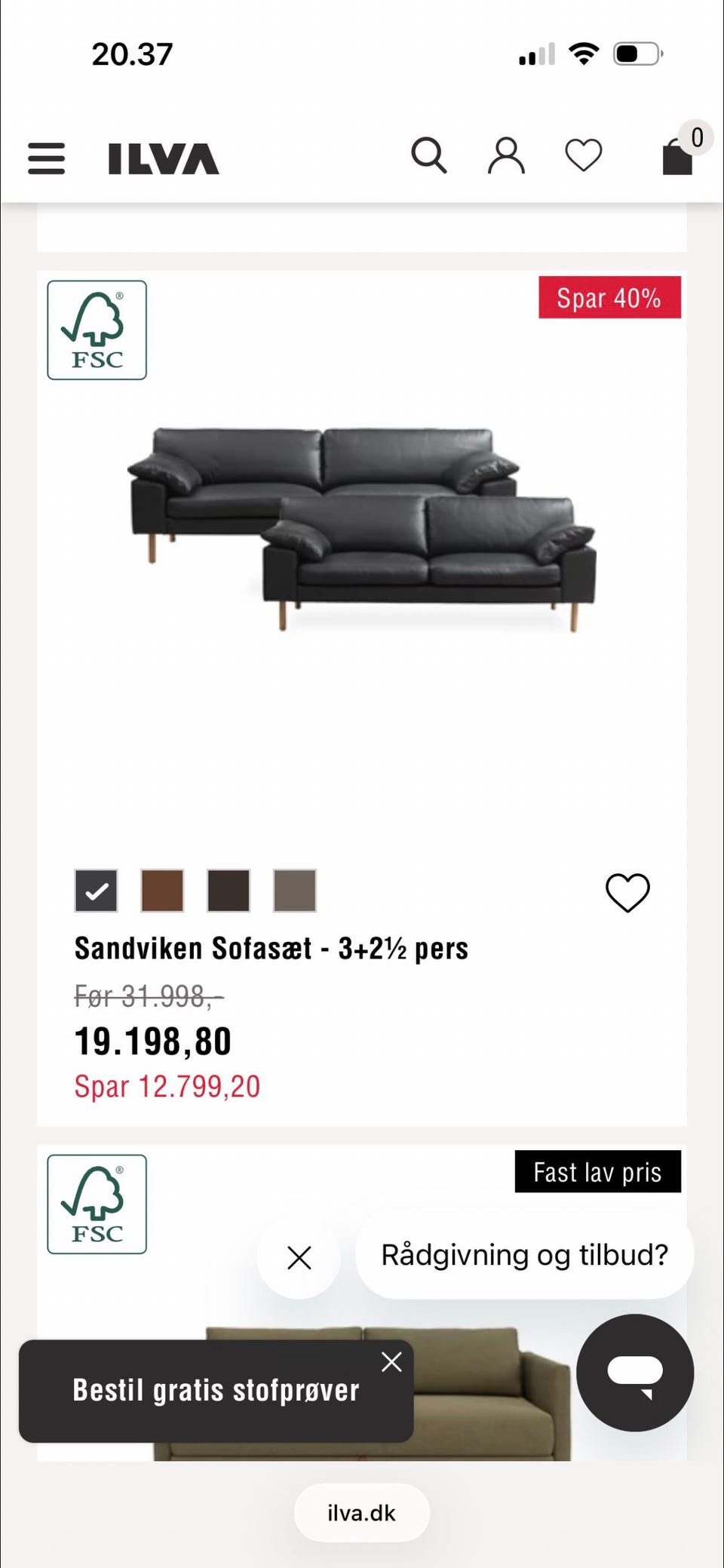The height and width of the screenshot is (1568, 724).
Task: Pick the brown leather color swatch
Action: 162,890
